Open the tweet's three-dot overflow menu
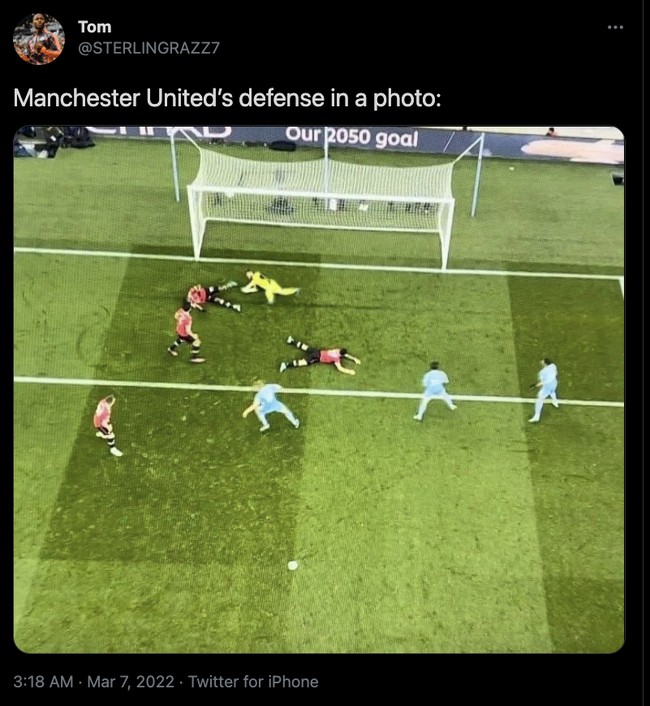Viewport: 650px width, 706px height. coord(615,27)
